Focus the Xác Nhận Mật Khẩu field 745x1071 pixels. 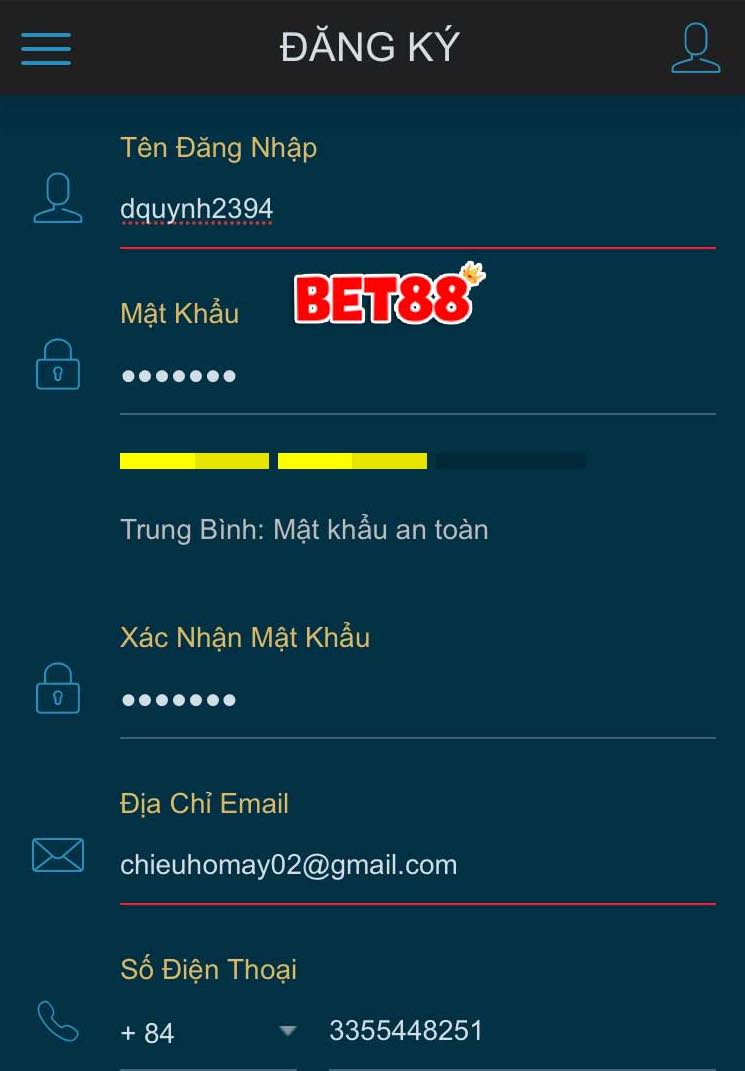click(417, 700)
